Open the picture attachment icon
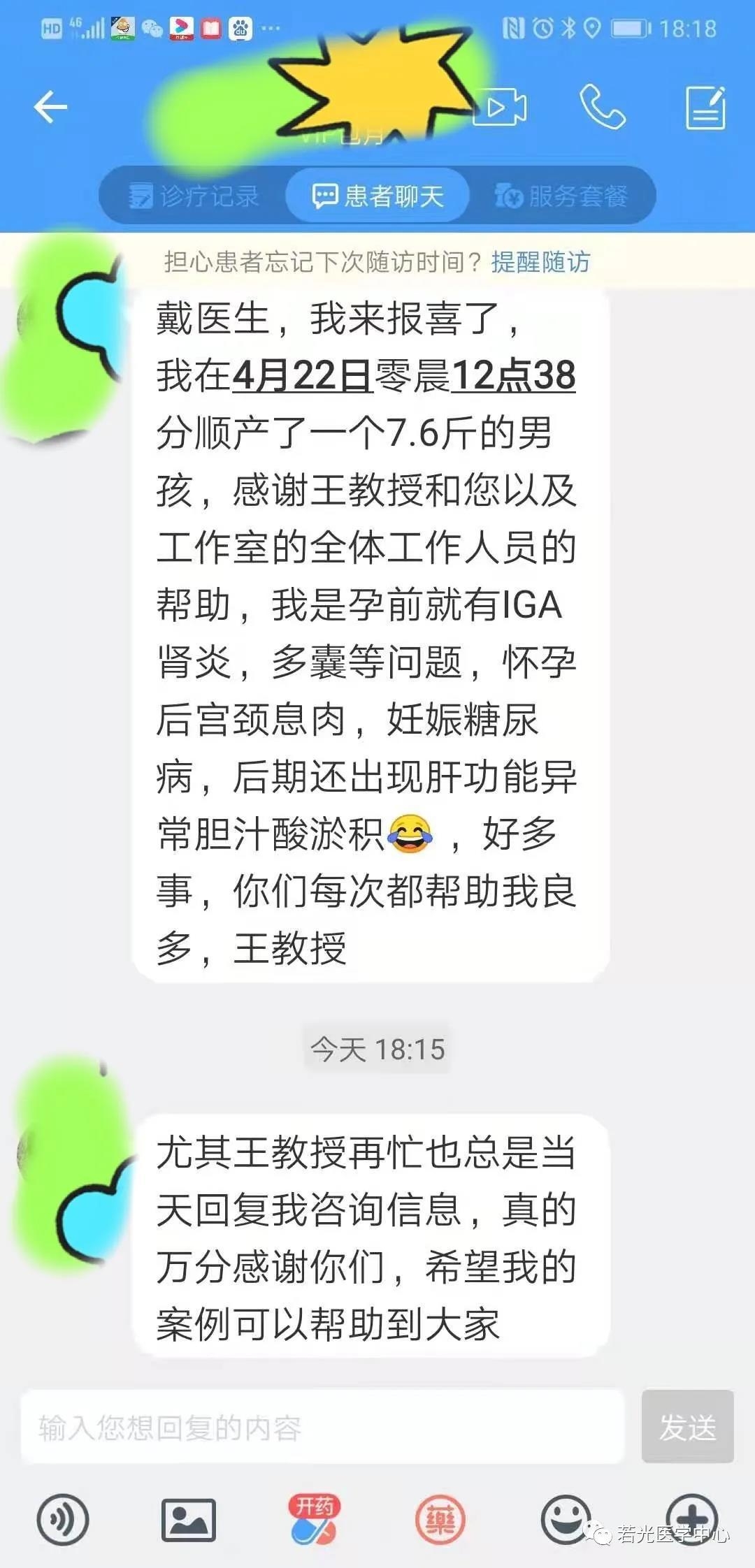Viewport: 755px width, 1568px height. (x=189, y=1520)
